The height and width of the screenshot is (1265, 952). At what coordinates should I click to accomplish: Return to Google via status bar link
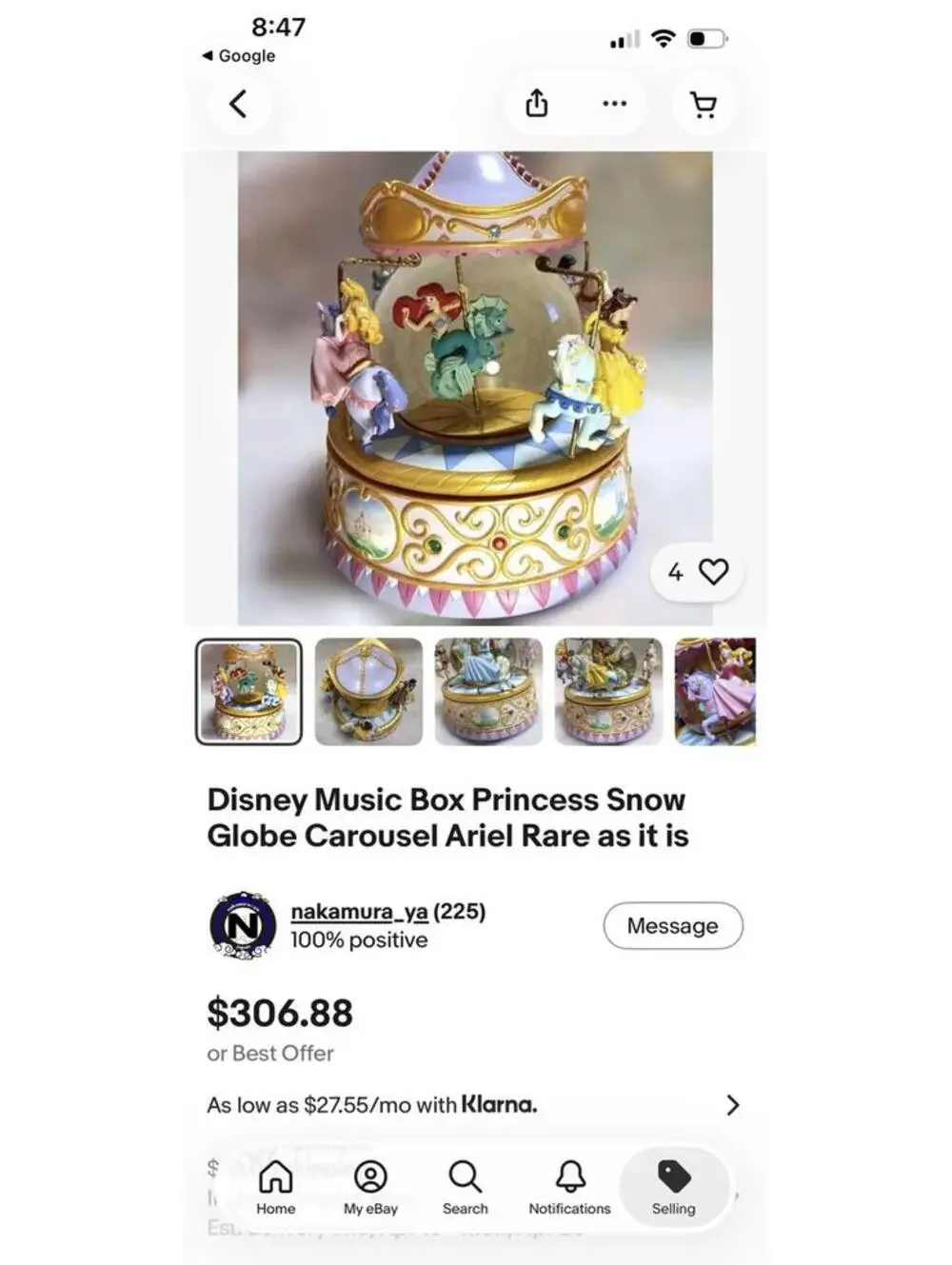(239, 55)
